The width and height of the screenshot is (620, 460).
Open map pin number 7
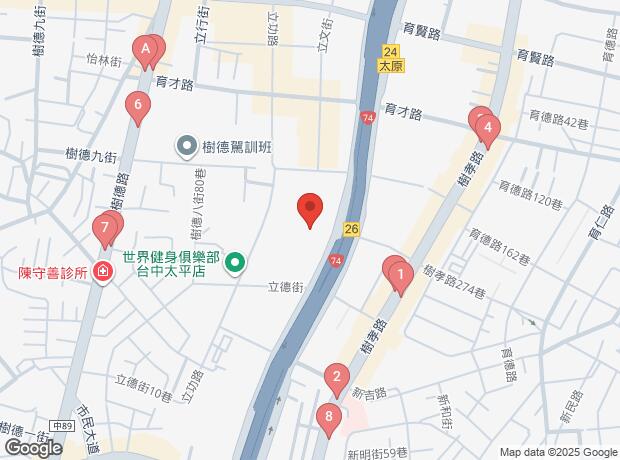pyautogui.click(x=104, y=231)
